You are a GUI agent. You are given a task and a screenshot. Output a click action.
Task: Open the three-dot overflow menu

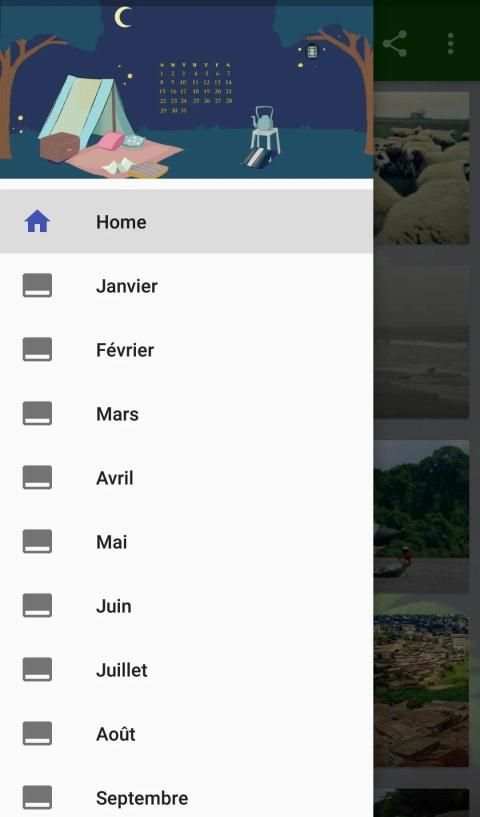click(x=451, y=43)
